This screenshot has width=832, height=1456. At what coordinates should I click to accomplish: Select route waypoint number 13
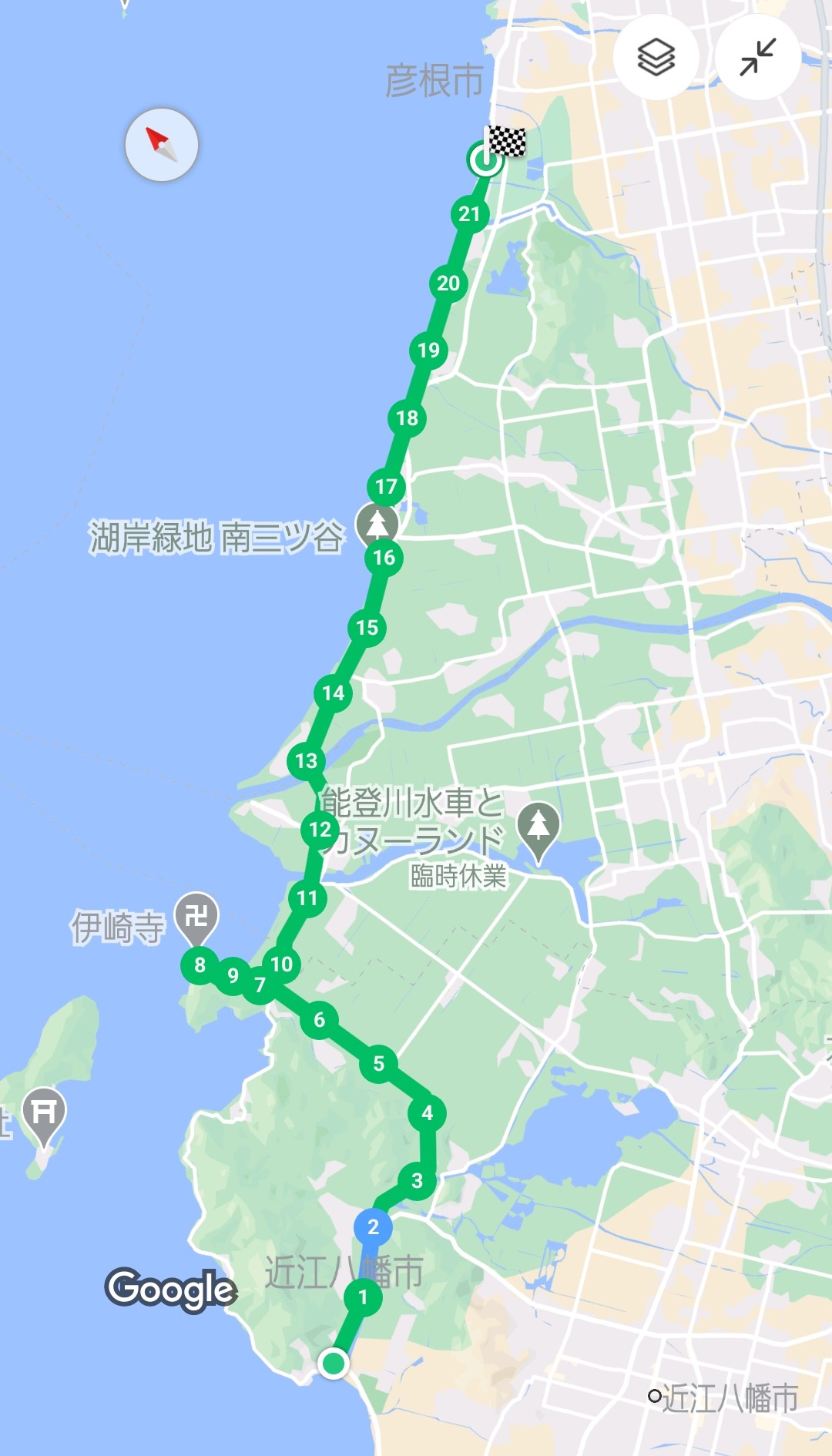pos(306,761)
